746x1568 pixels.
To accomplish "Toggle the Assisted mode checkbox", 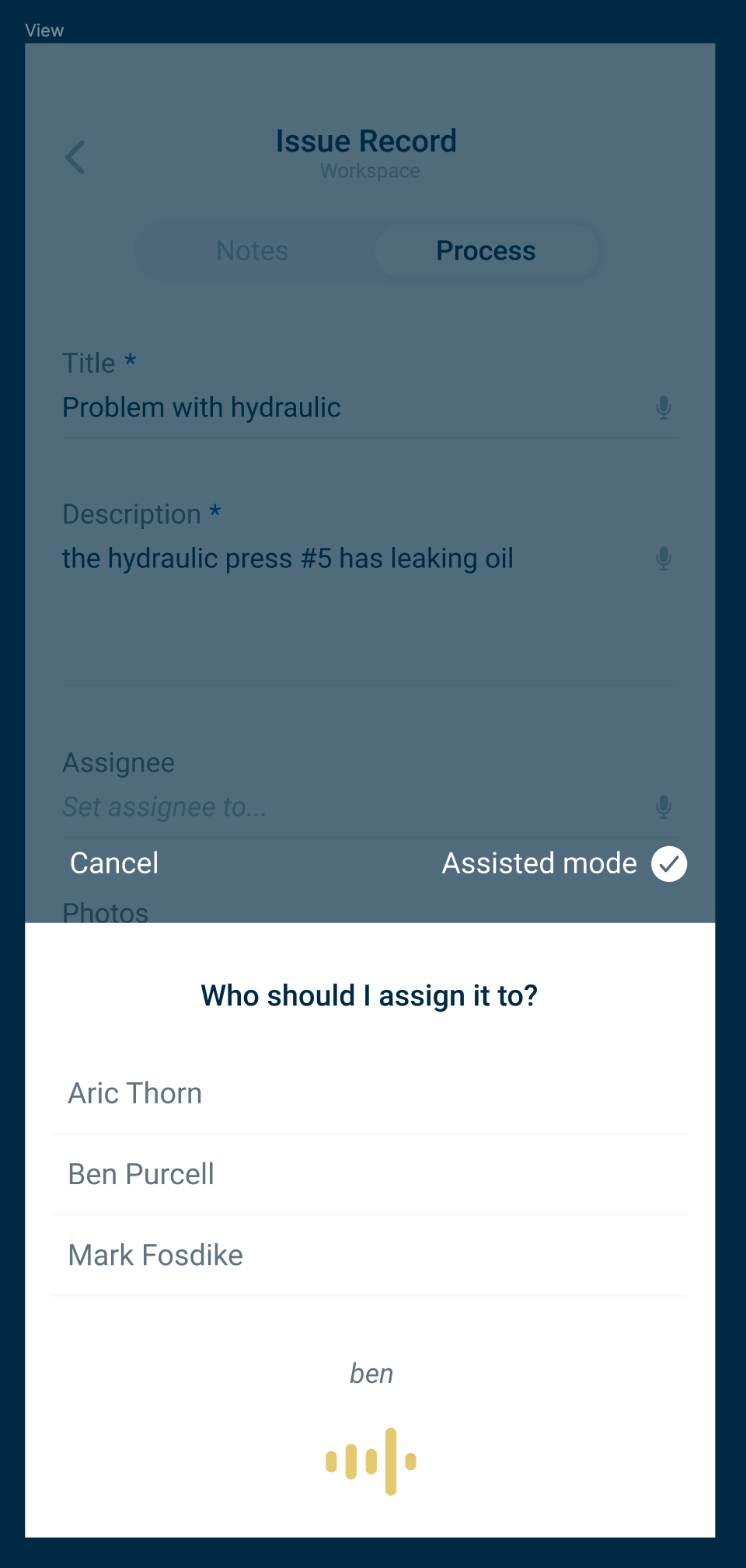I will (x=668, y=864).
